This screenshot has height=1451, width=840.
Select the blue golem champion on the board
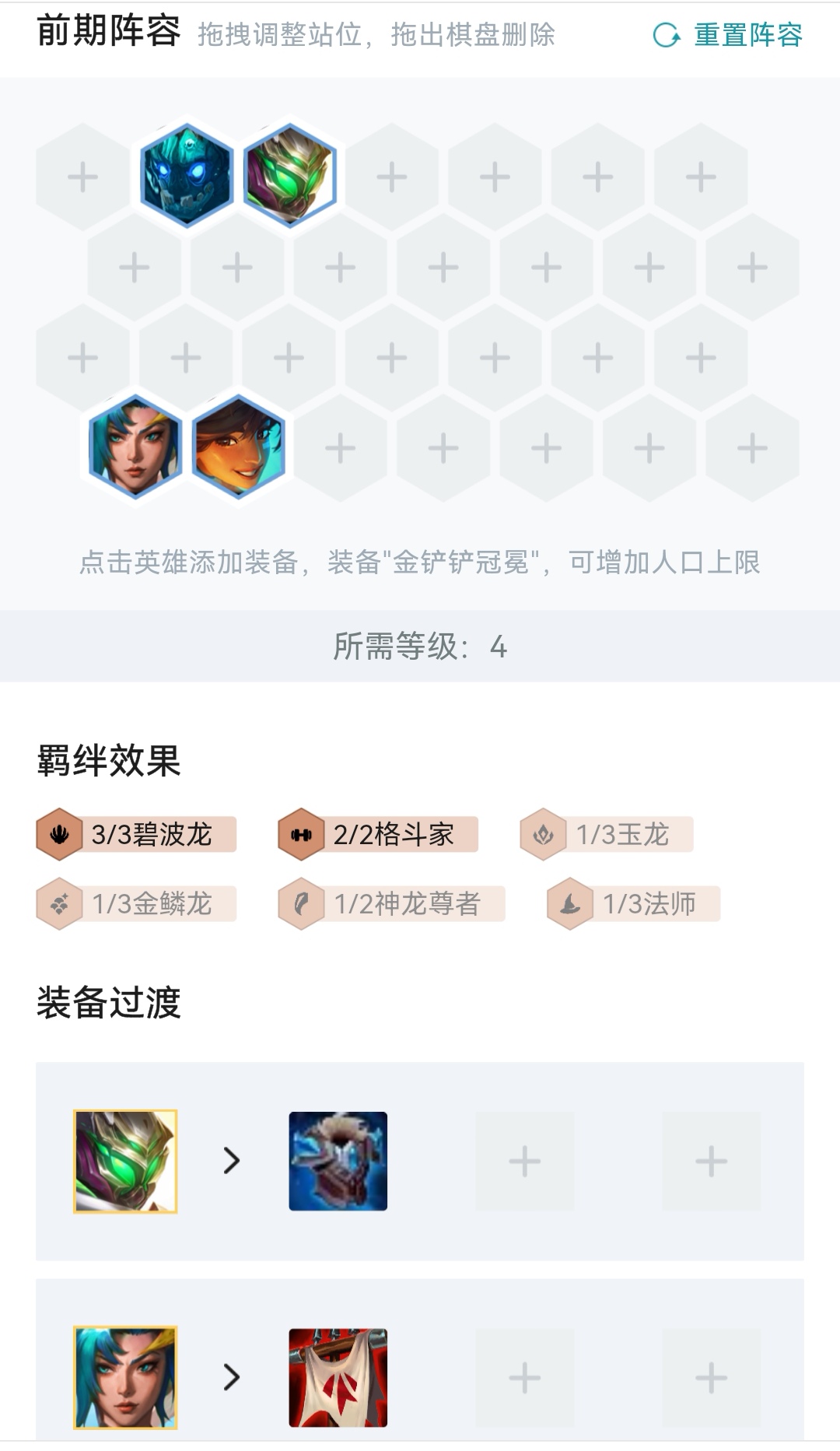pyautogui.click(x=187, y=176)
